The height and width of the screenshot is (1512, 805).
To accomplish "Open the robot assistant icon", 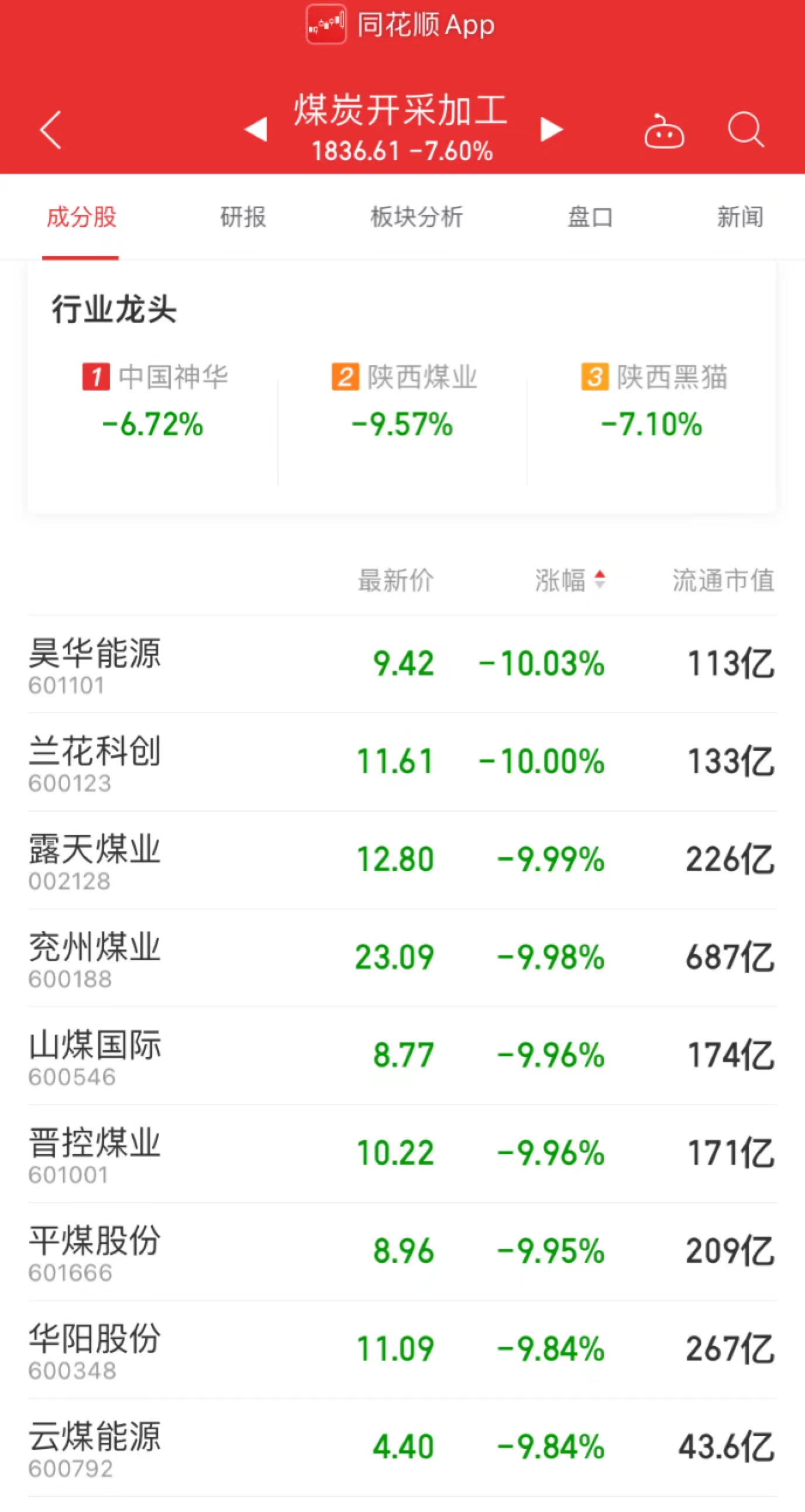I will [x=664, y=131].
